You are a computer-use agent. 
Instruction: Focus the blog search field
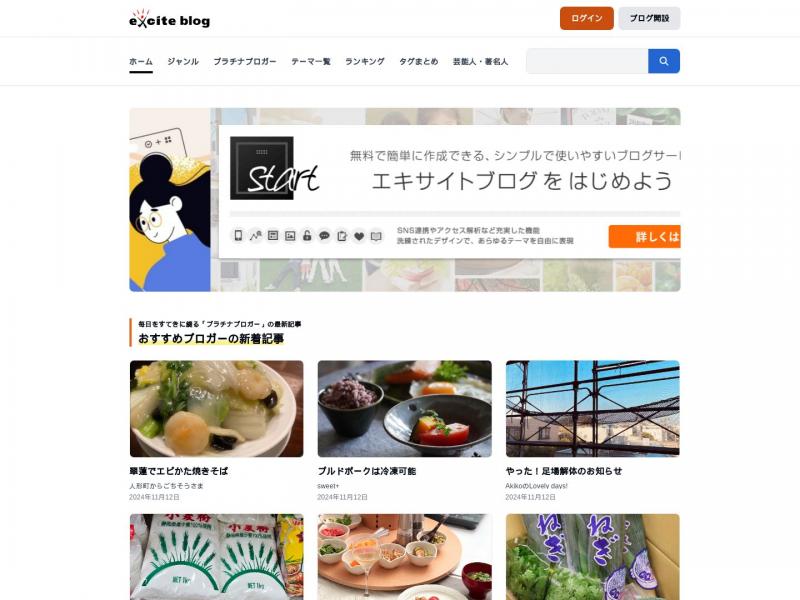(x=587, y=61)
